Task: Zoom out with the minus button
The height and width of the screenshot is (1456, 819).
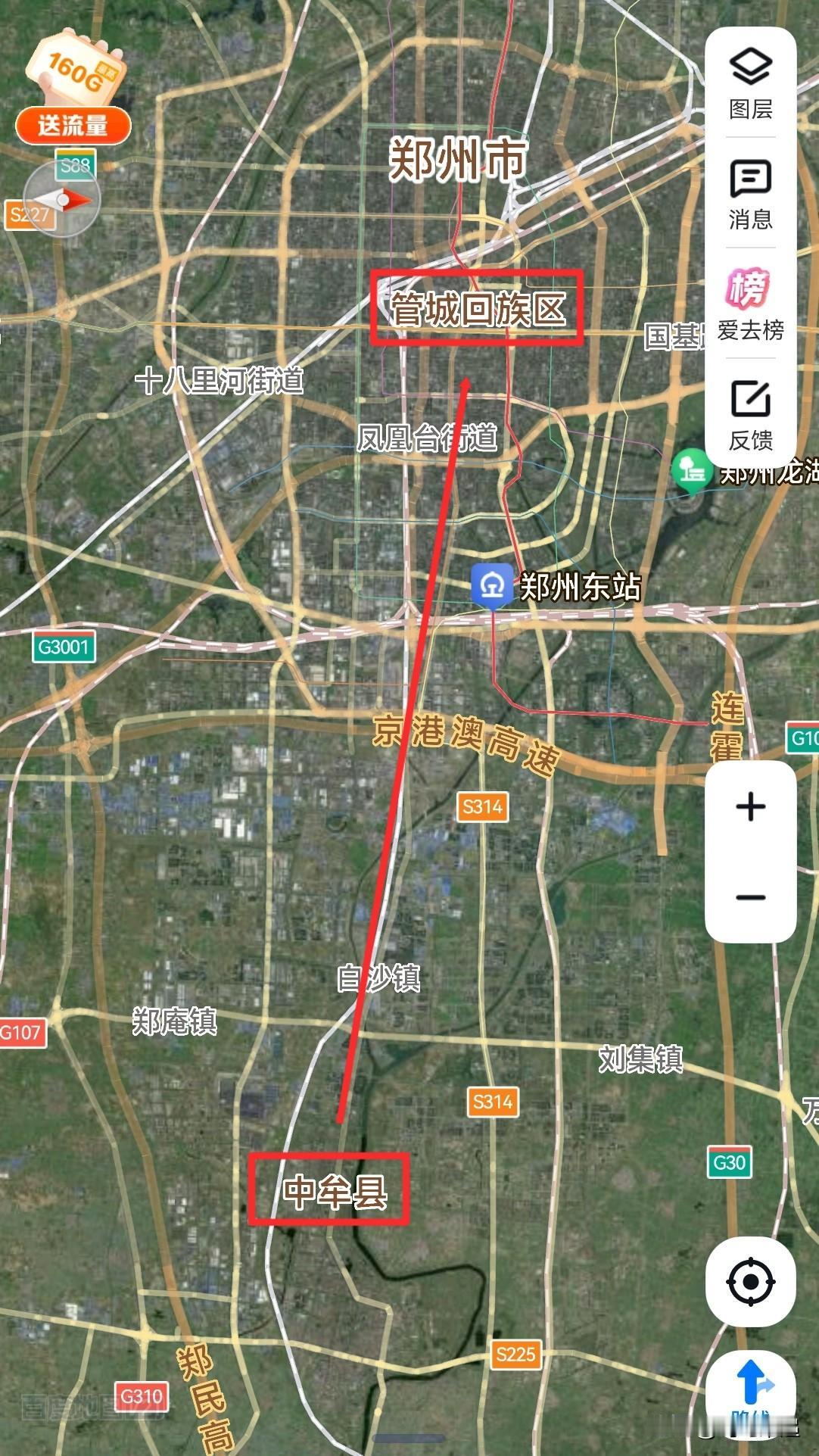Action: coord(750,897)
